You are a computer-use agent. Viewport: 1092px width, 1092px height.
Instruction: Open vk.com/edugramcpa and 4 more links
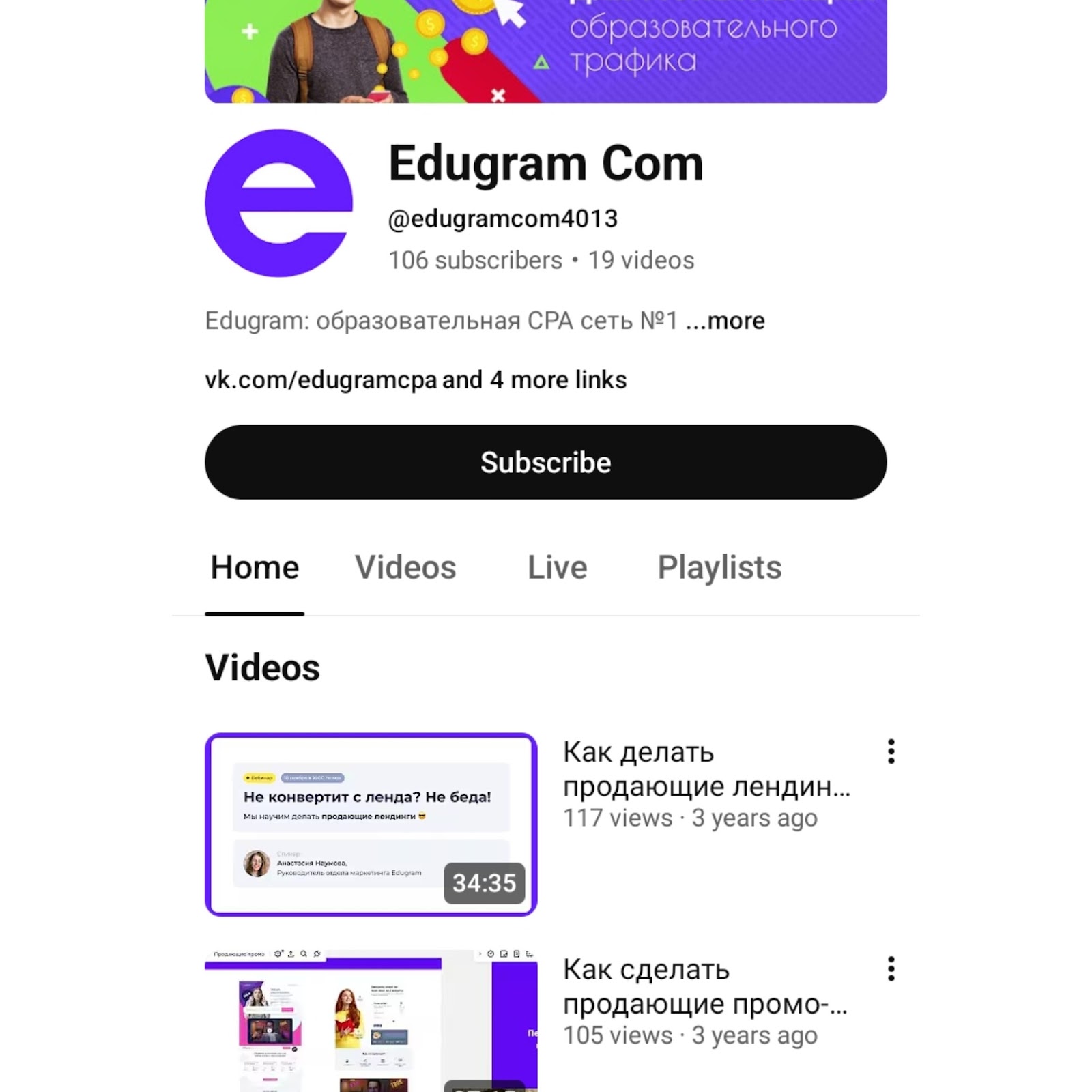[415, 380]
